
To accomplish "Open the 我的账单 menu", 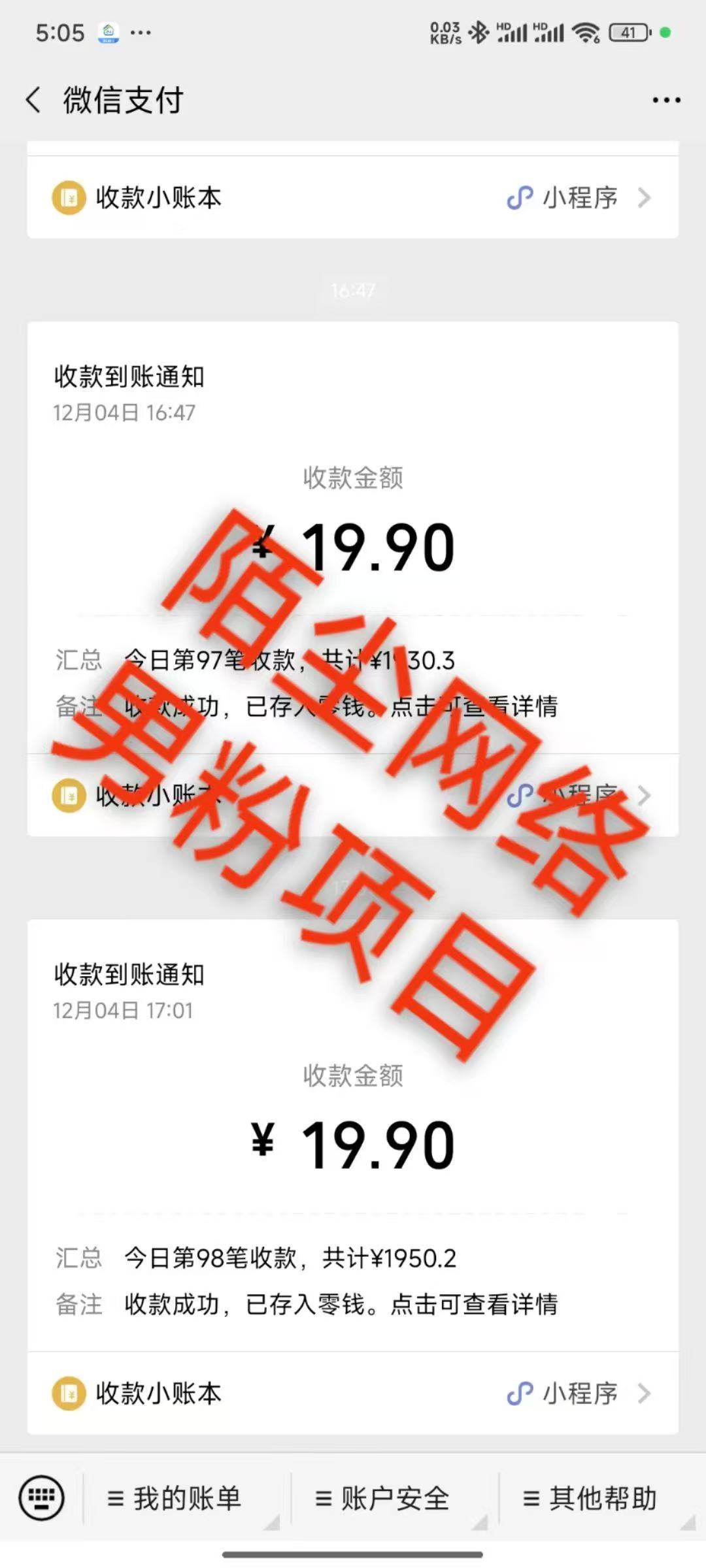I will pyautogui.click(x=175, y=1498).
